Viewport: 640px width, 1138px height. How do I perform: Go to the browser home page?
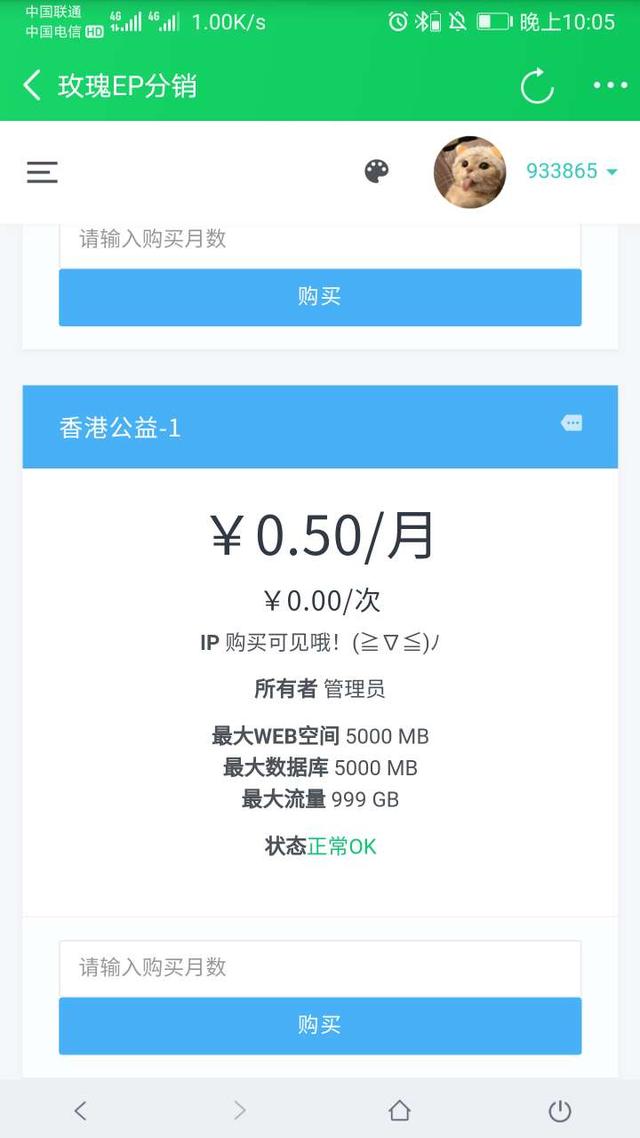click(400, 1110)
